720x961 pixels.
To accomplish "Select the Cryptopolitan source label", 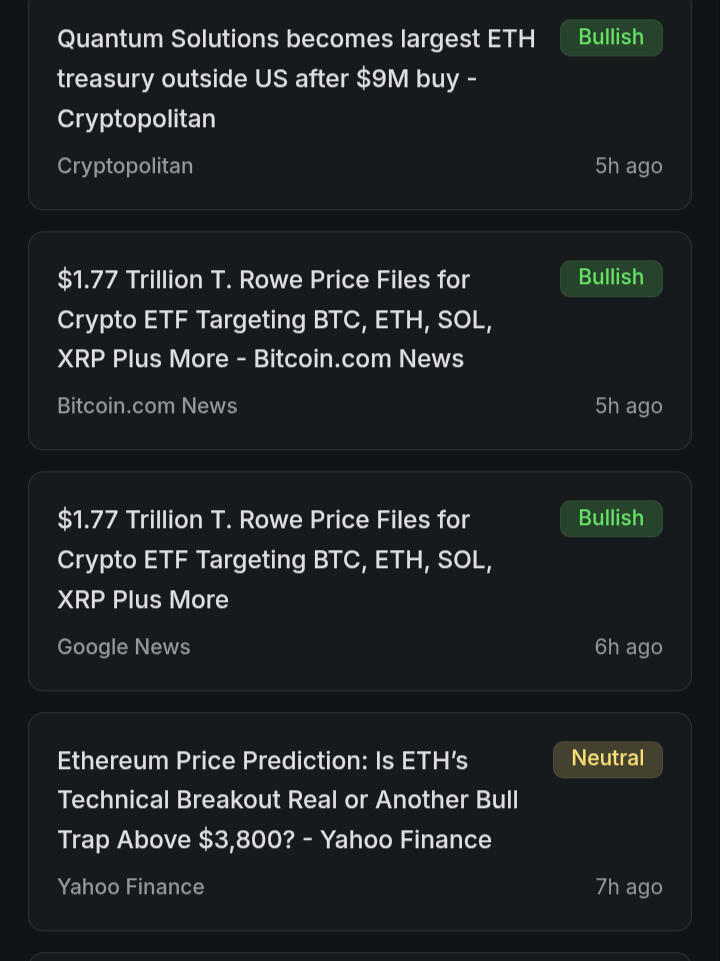I will pyautogui.click(x=124, y=166).
